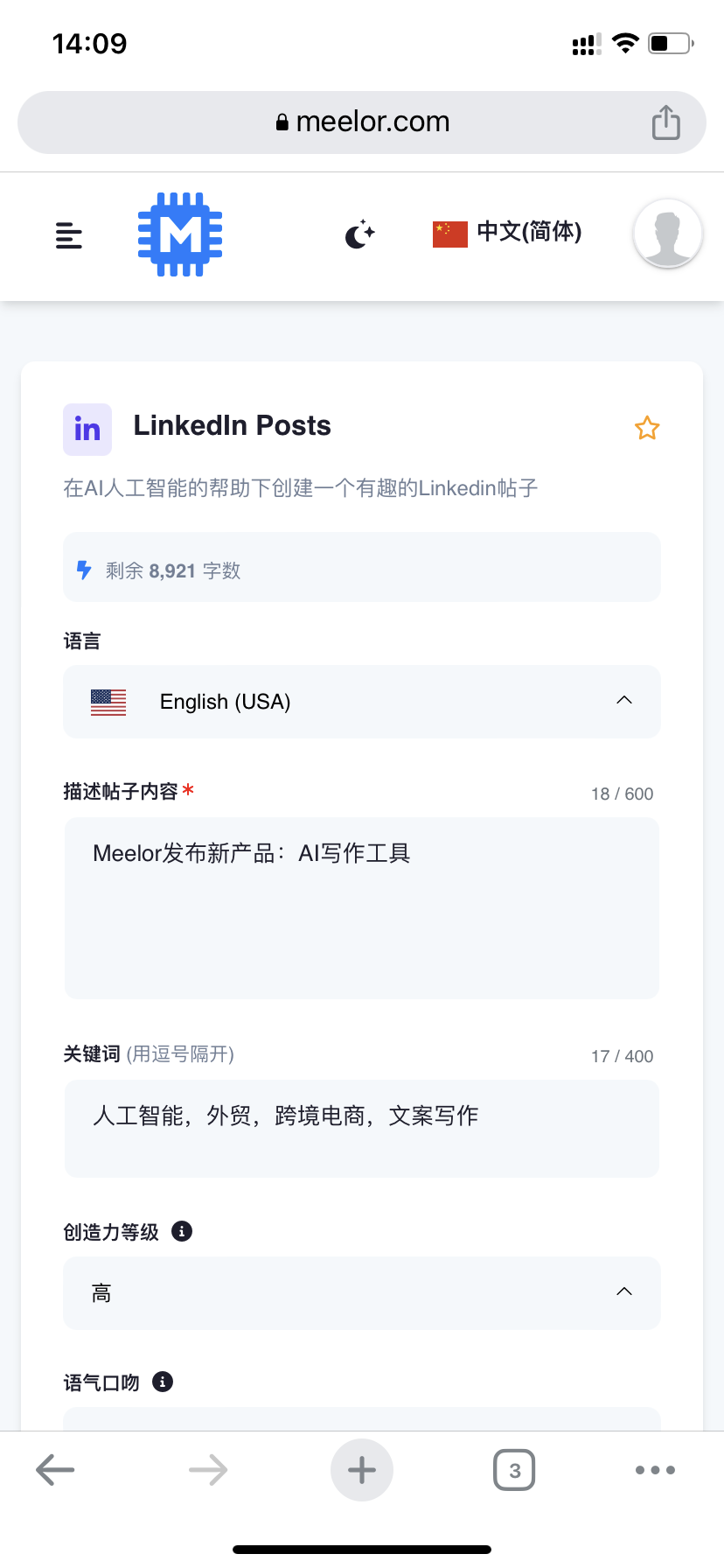This screenshot has height=1568, width=724.
Task: Edit the keywords input field
Action: pos(361,1127)
